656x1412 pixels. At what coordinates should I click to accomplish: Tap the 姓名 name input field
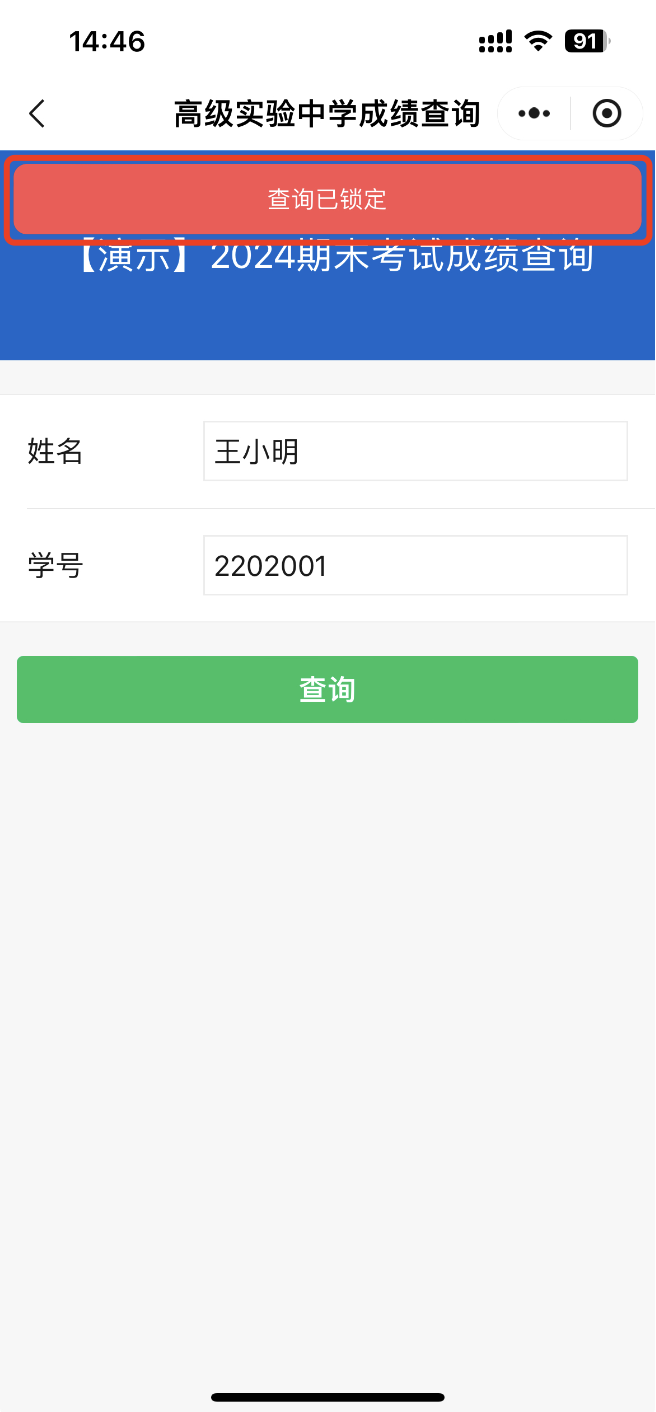(x=415, y=451)
